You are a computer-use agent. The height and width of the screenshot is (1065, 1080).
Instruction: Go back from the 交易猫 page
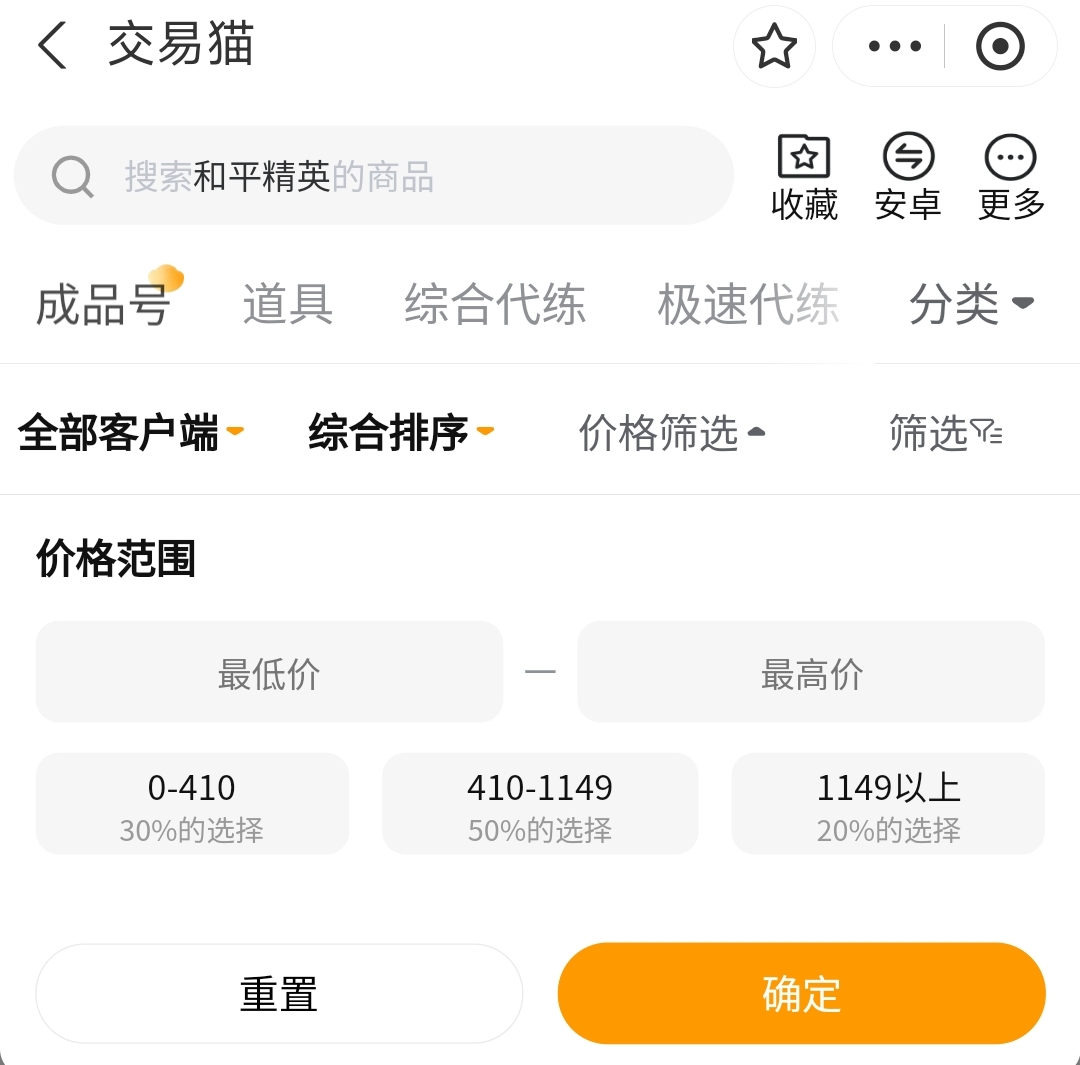[52, 46]
